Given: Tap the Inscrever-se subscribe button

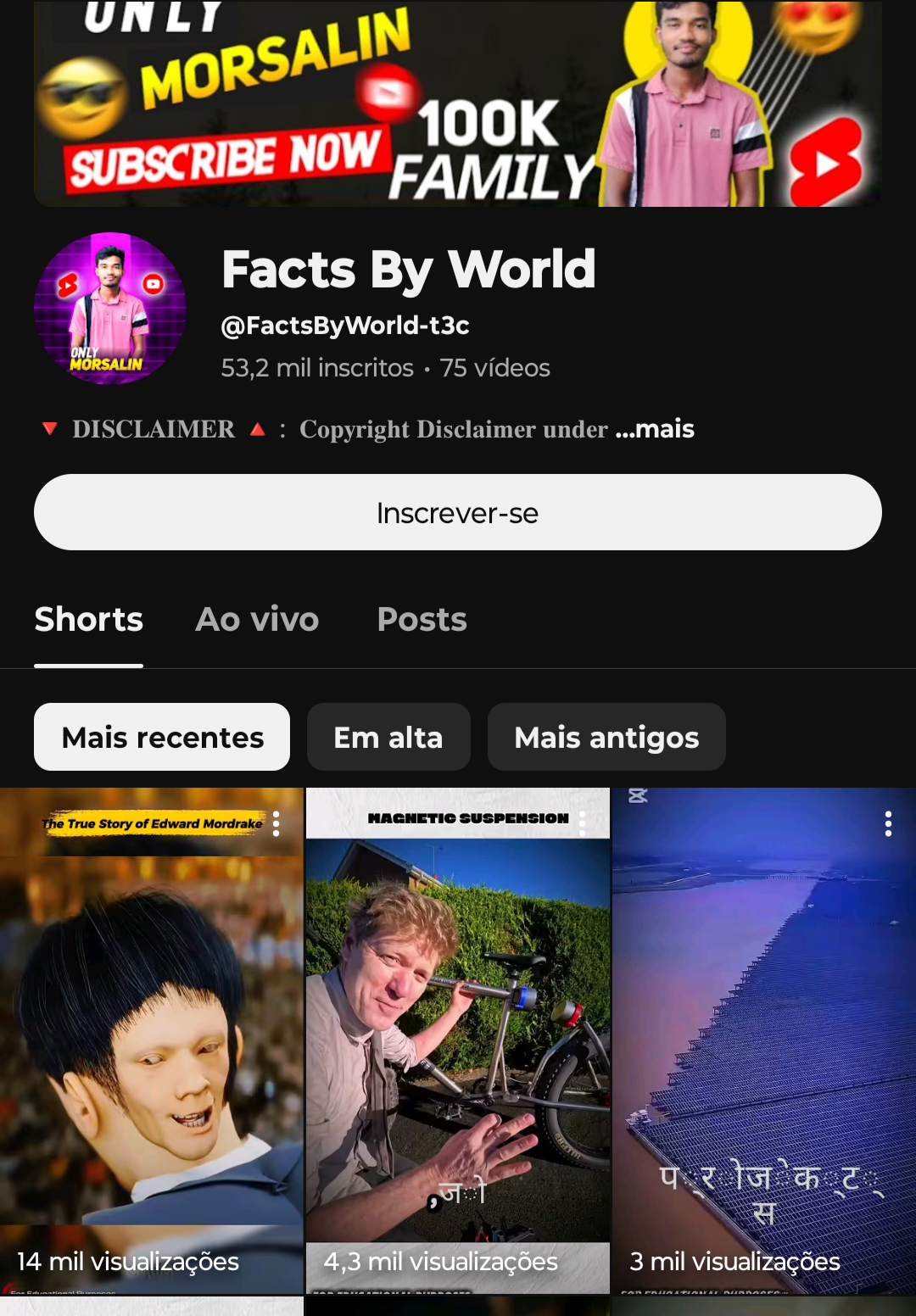Looking at the screenshot, I should coord(457,512).
